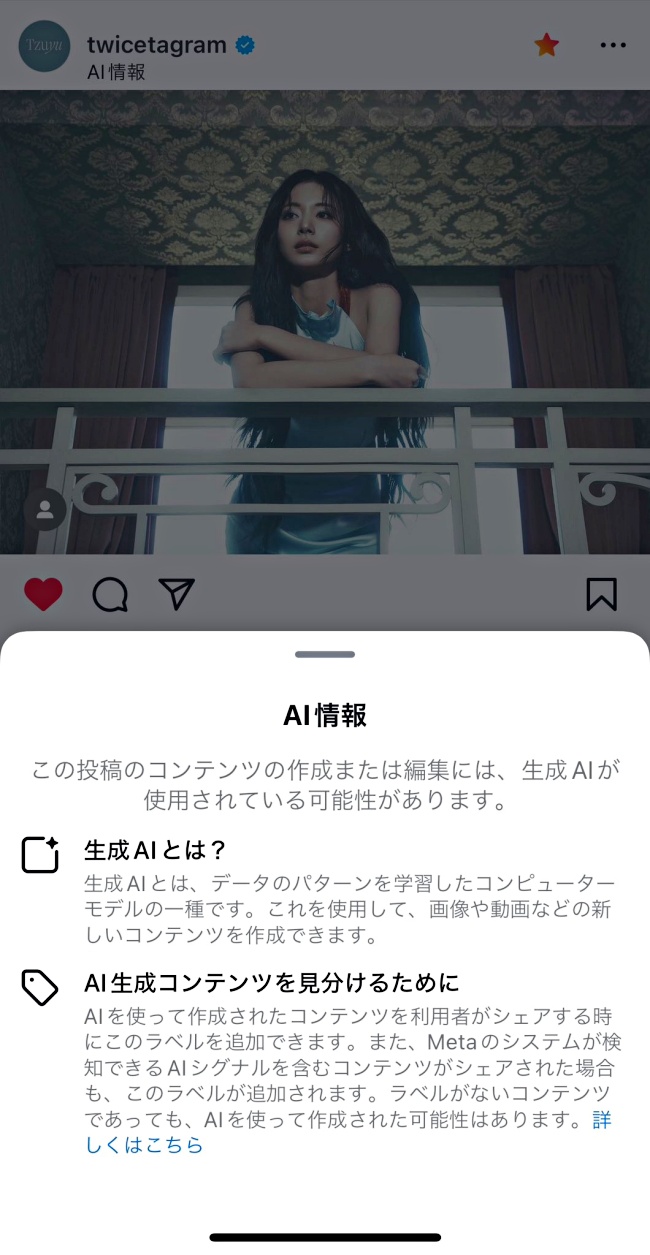The image size is (650, 1255).
Task: Open the 詳しくはこちら link
Action: pyautogui.click(x=144, y=1145)
